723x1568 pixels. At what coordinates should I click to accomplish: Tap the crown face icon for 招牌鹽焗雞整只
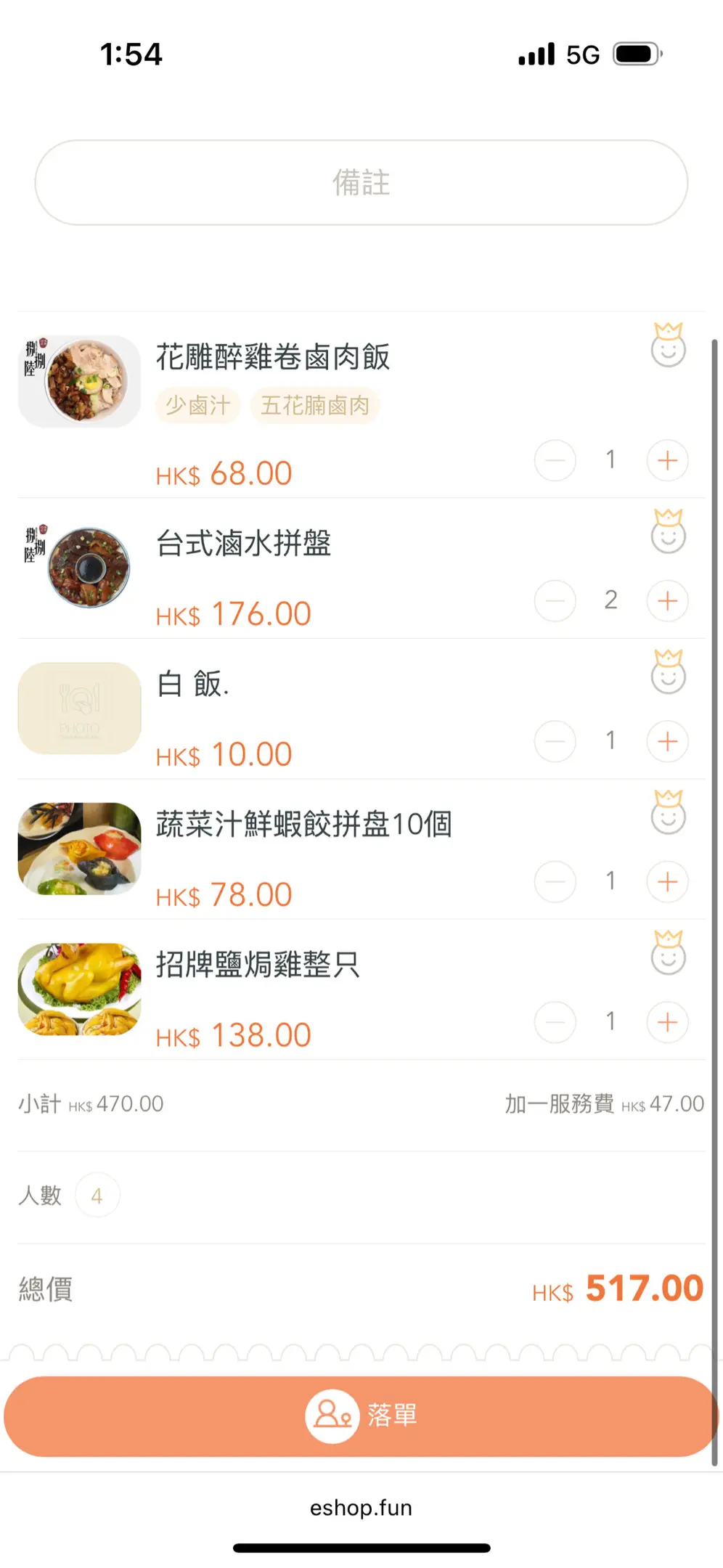[668, 953]
